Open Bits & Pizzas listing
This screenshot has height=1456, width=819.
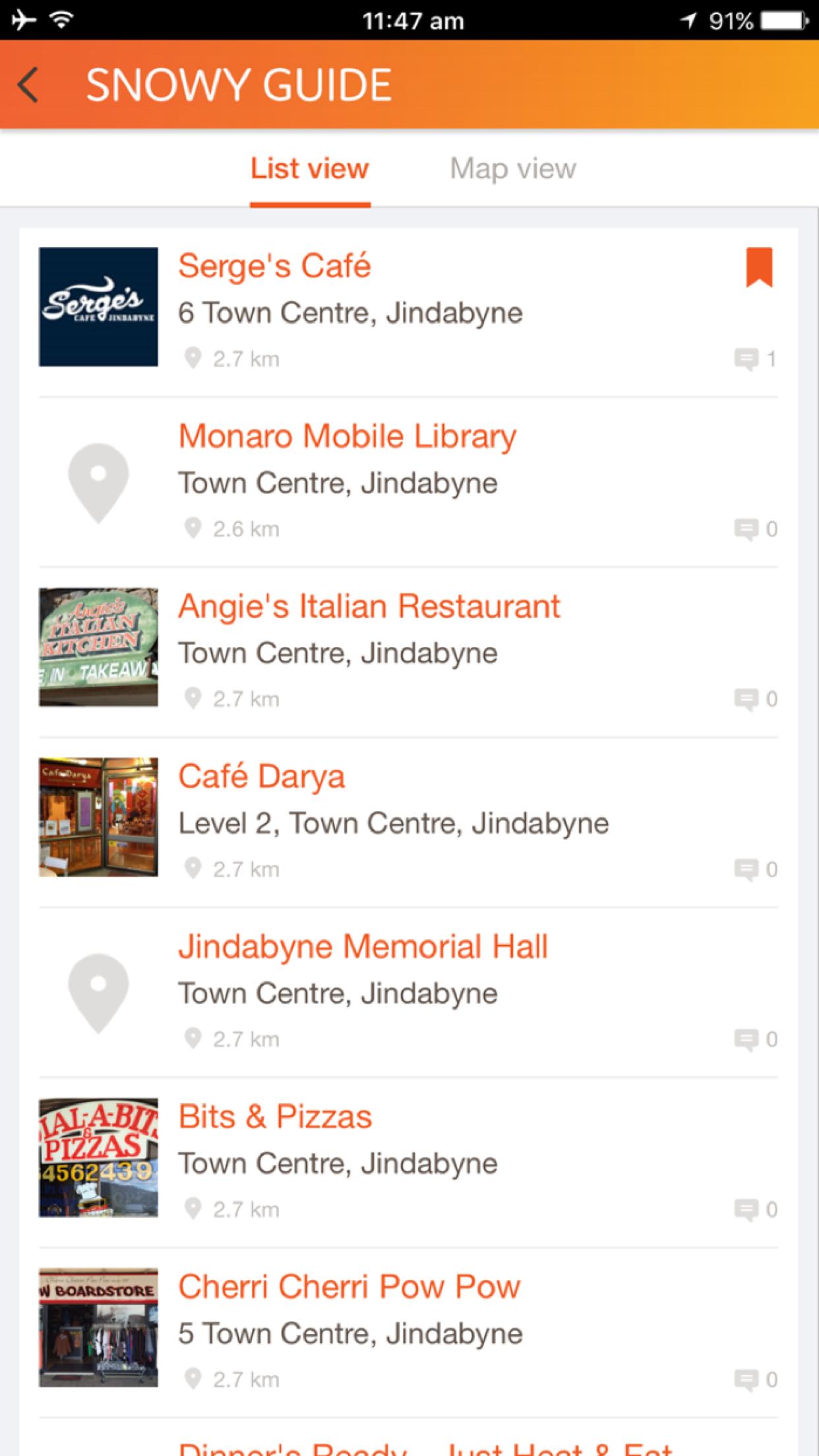tap(275, 1117)
